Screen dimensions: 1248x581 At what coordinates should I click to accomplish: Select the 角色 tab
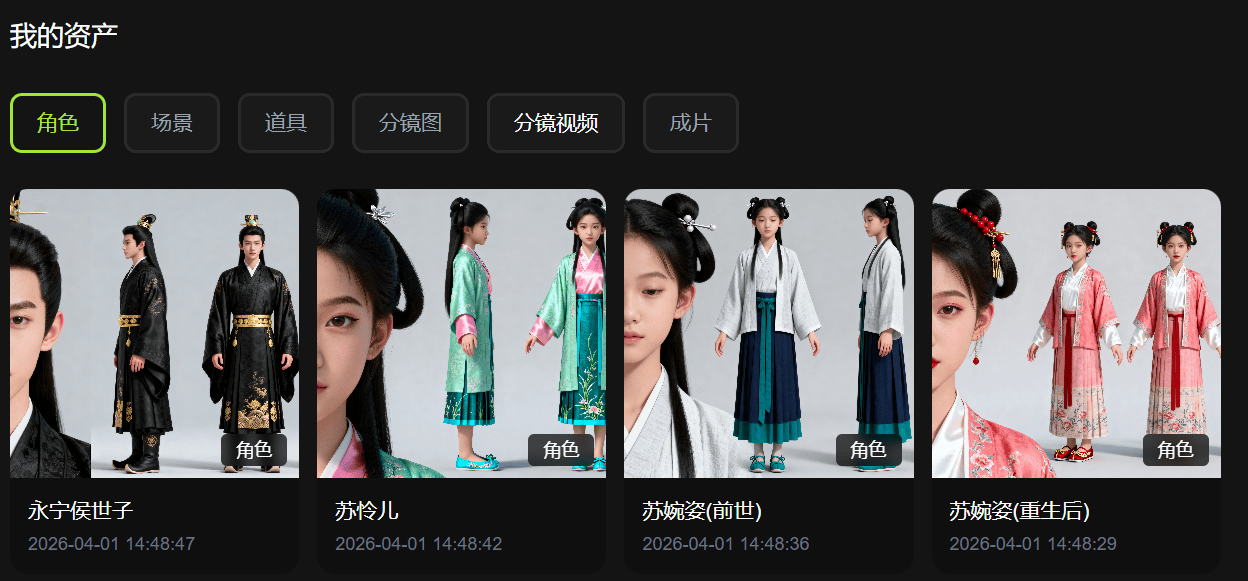tap(58, 123)
